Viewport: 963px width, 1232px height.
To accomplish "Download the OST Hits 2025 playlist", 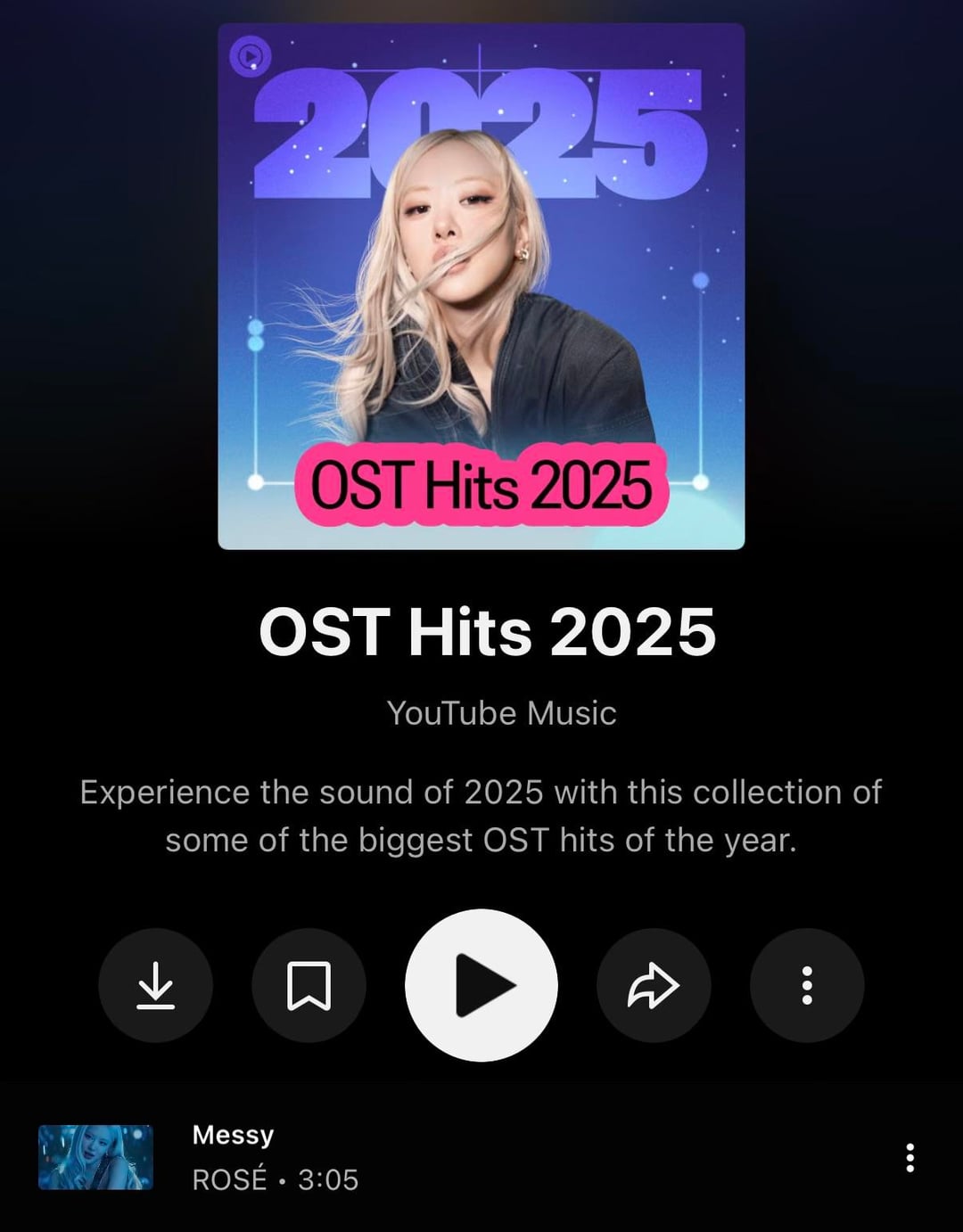I will click(x=156, y=986).
